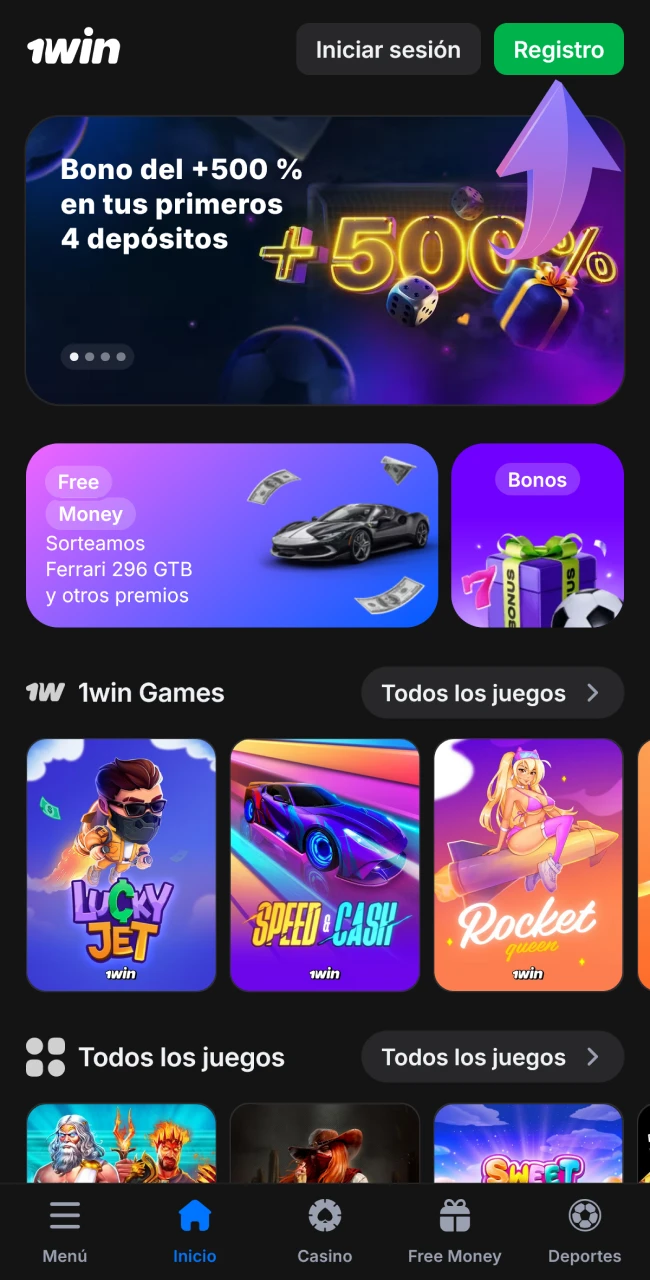
Task: Switch to the Casino tab
Action: tap(325, 1231)
